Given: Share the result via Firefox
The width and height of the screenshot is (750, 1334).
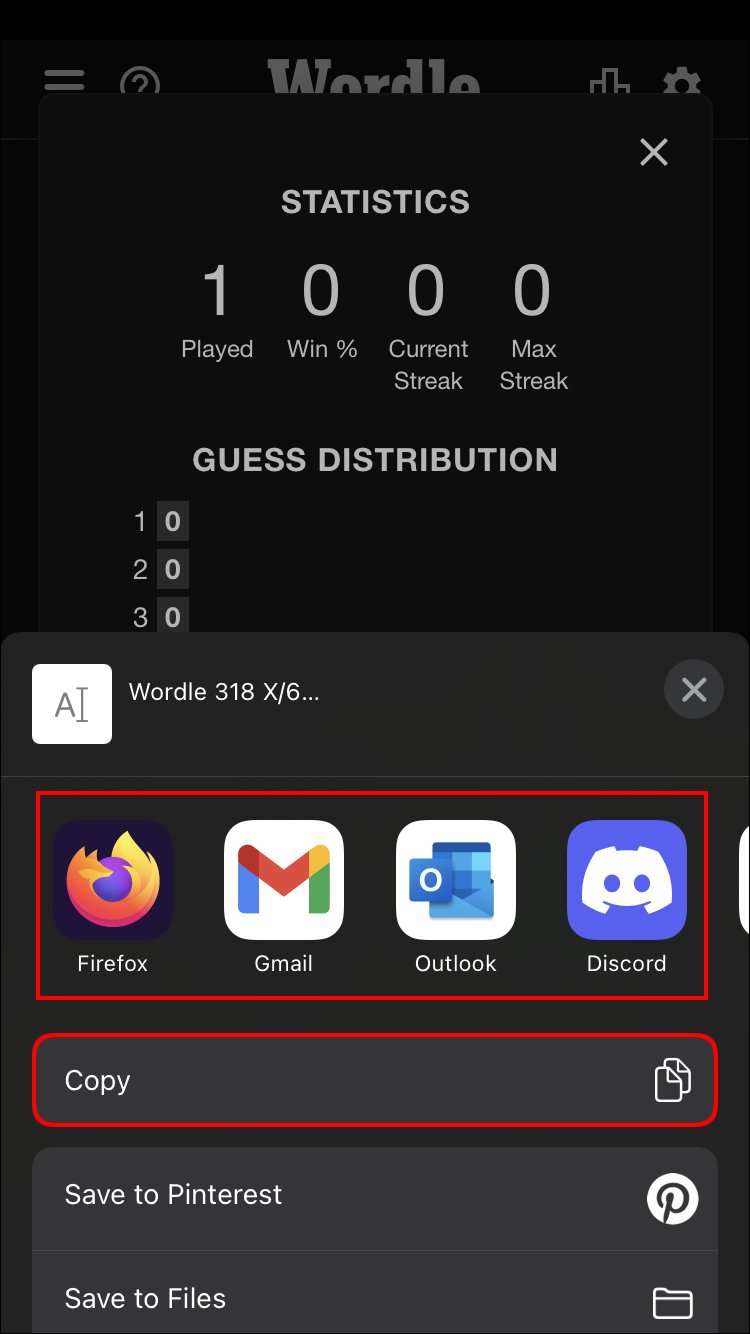Looking at the screenshot, I should (x=113, y=881).
